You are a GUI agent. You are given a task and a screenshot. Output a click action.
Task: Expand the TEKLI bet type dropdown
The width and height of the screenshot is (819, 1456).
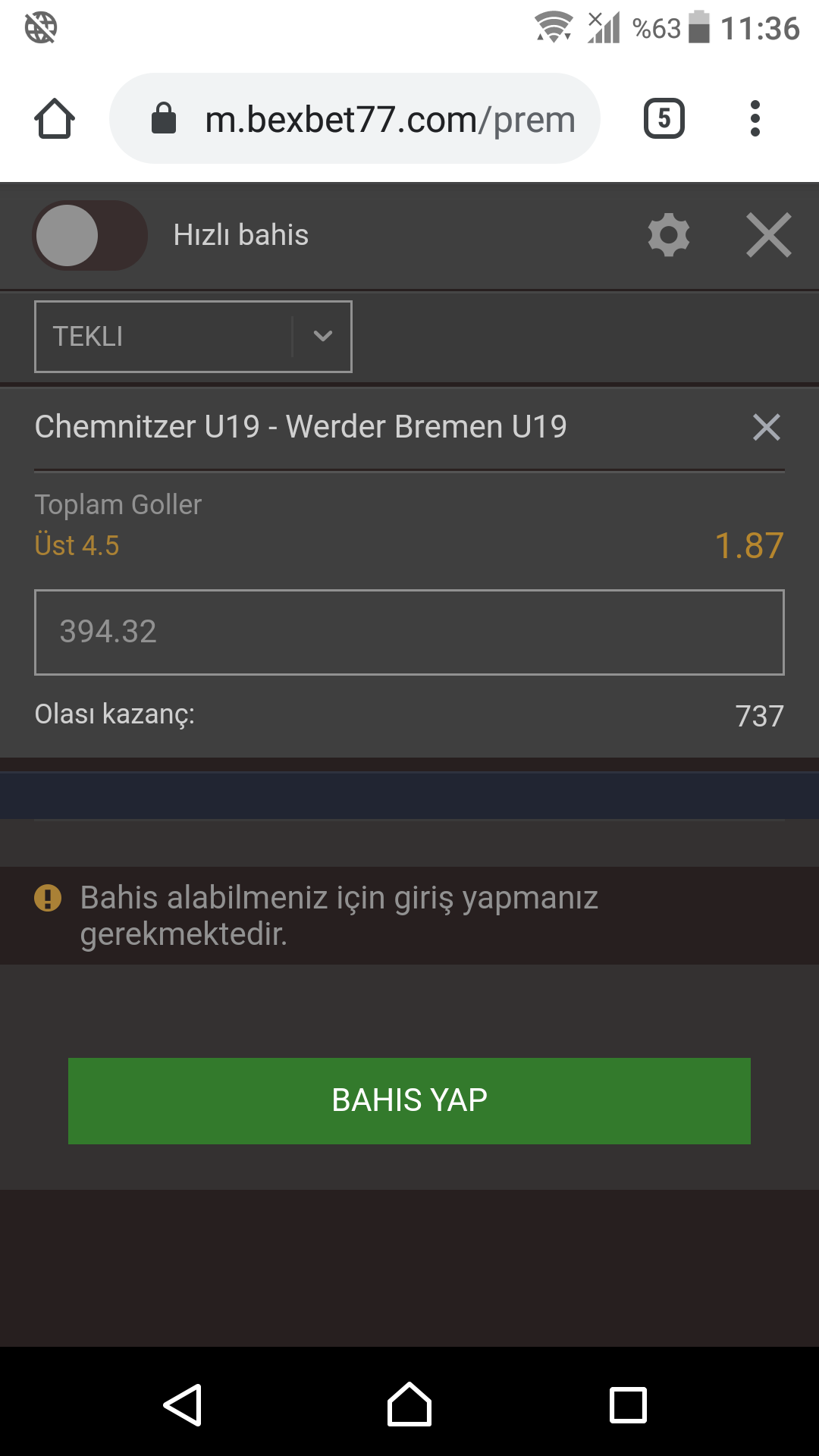193,337
